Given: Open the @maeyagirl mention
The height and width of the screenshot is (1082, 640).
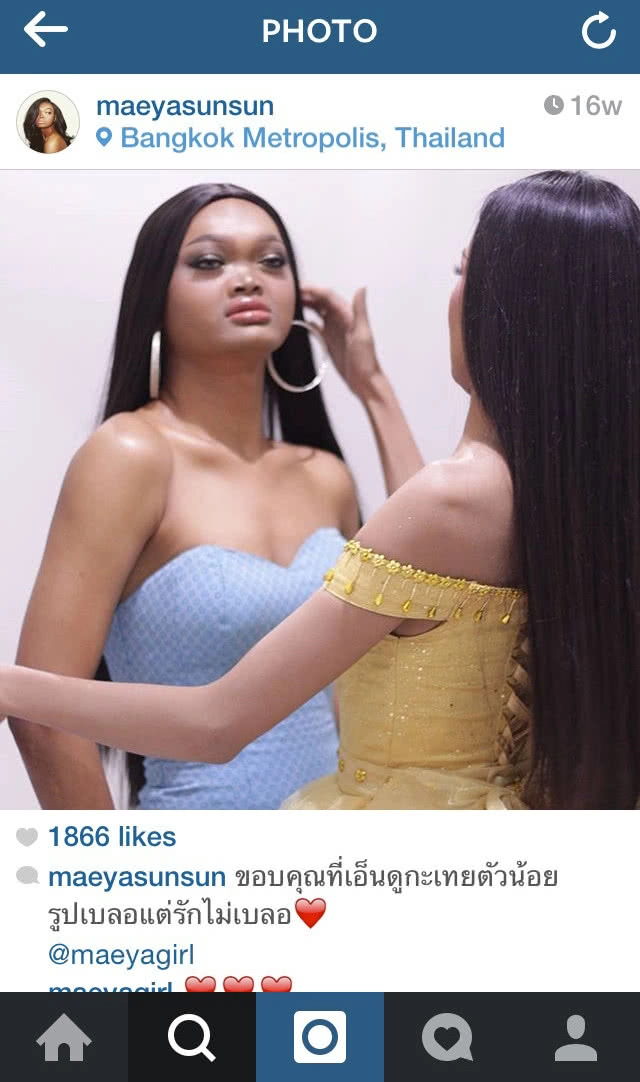Looking at the screenshot, I should coord(121,954).
